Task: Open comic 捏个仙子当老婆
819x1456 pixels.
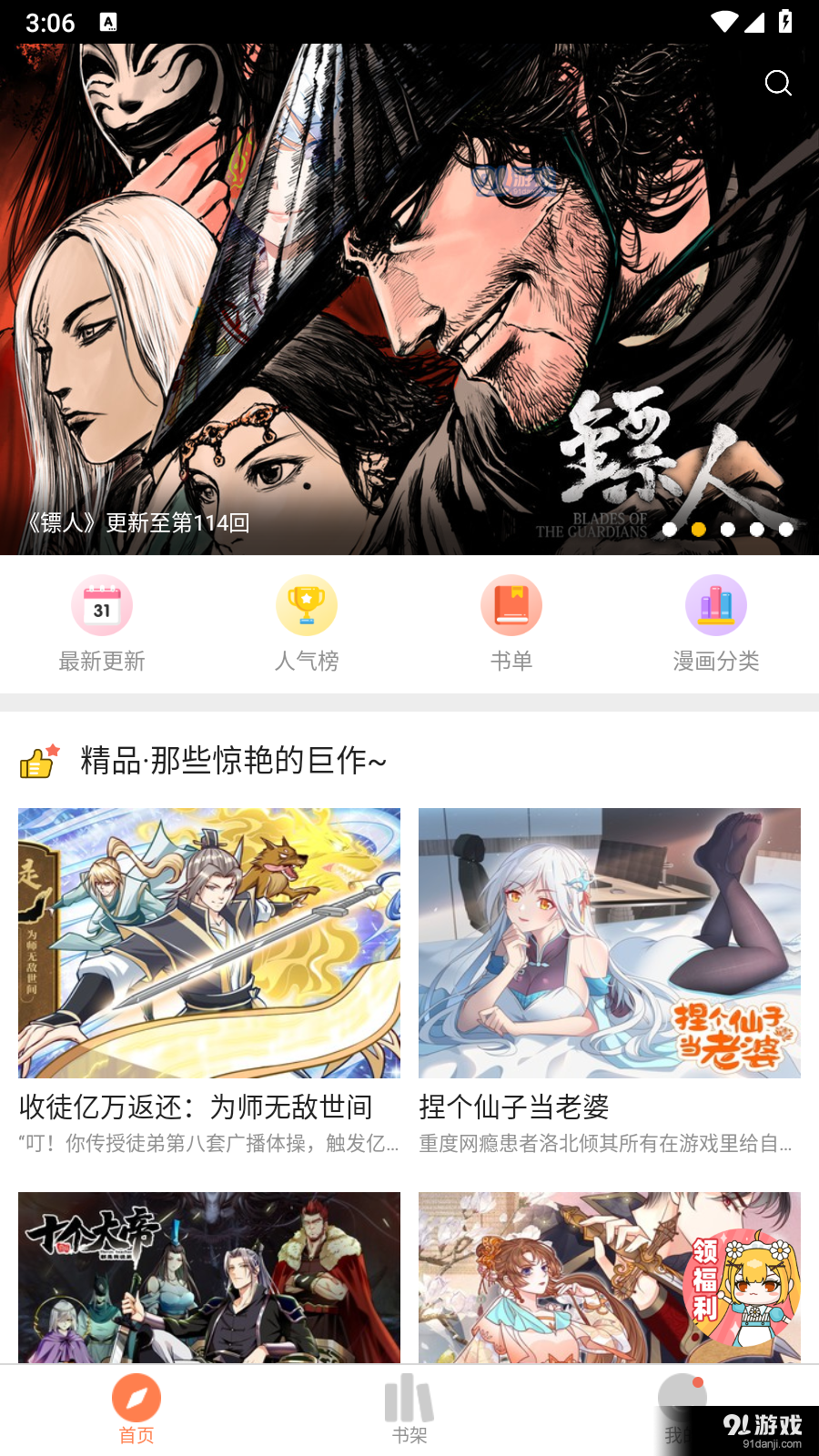Action: pos(610,982)
